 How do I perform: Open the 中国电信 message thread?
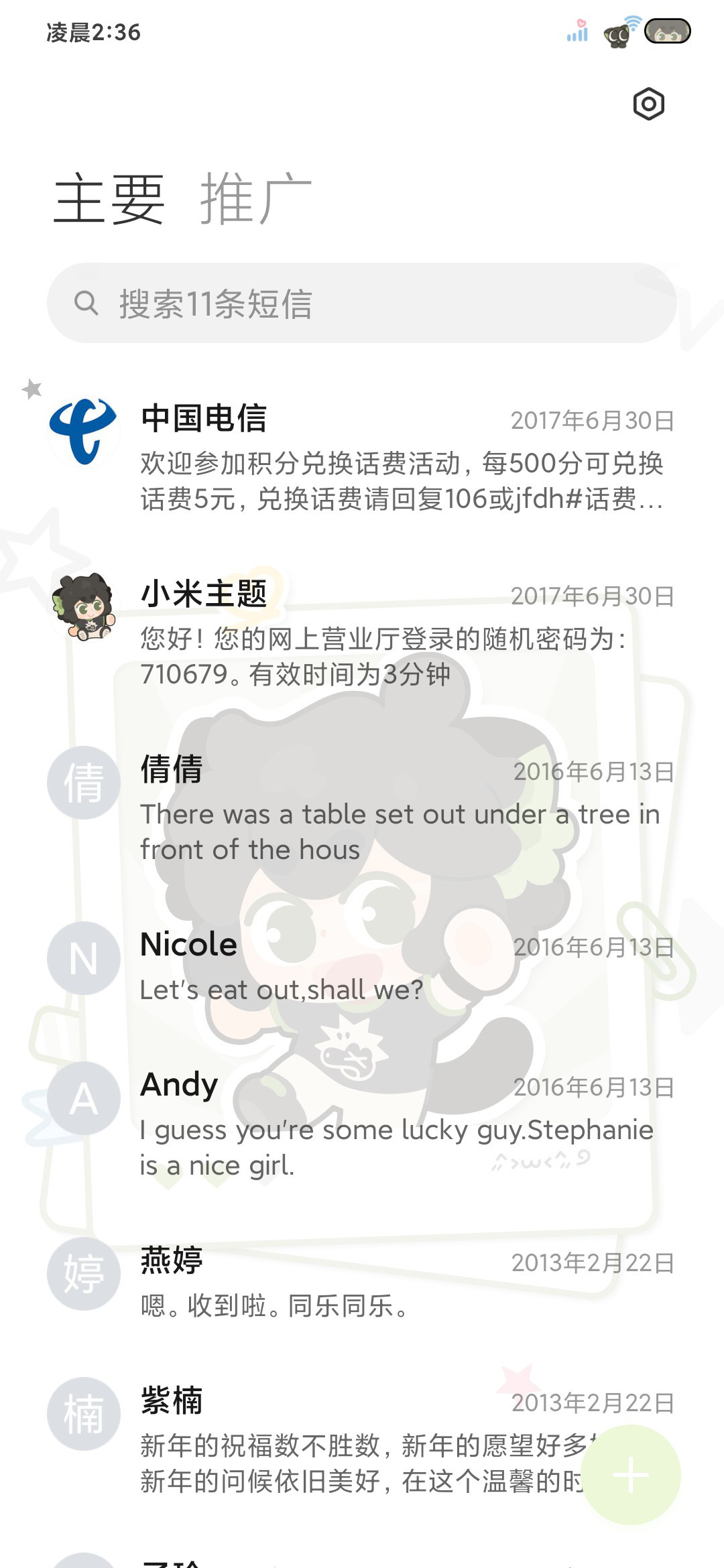[362, 458]
